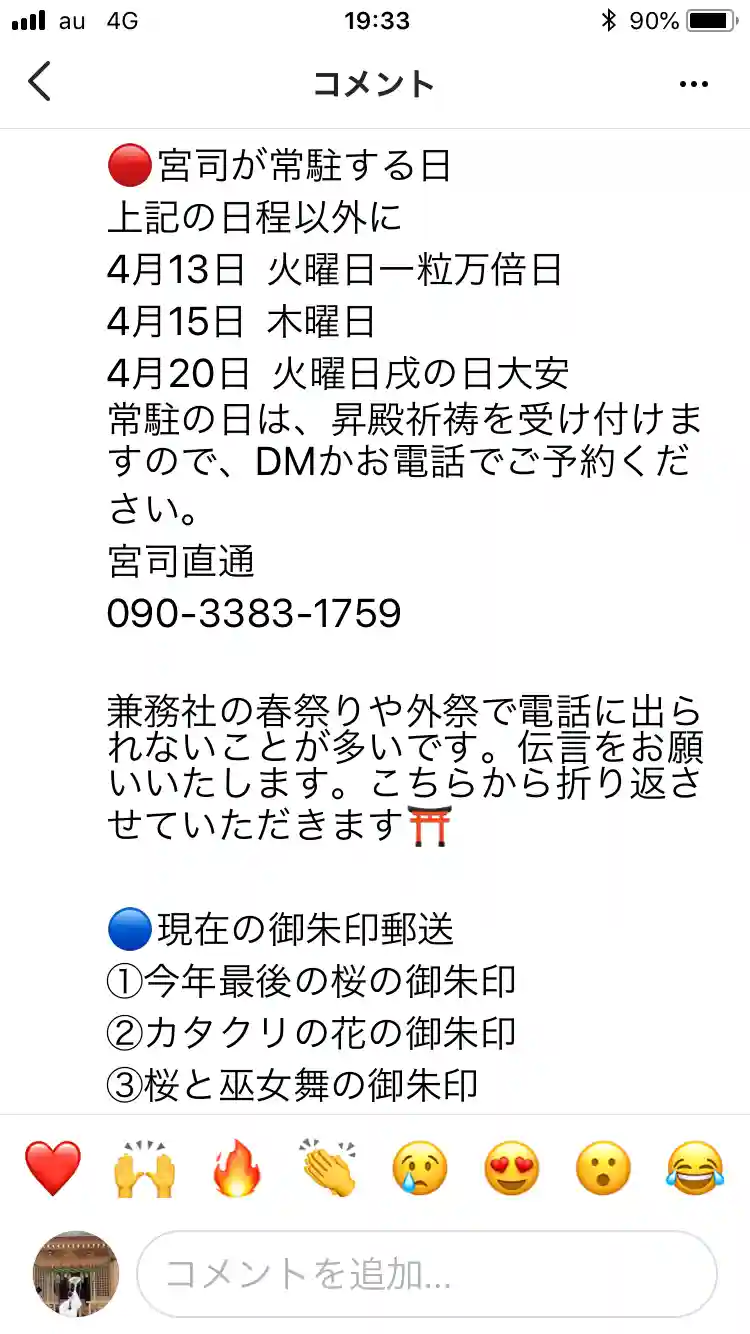The width and height of the screenshot is (750, 1334).
Task: Insert the red heart emoji reaction
Action: [52, 1168]
